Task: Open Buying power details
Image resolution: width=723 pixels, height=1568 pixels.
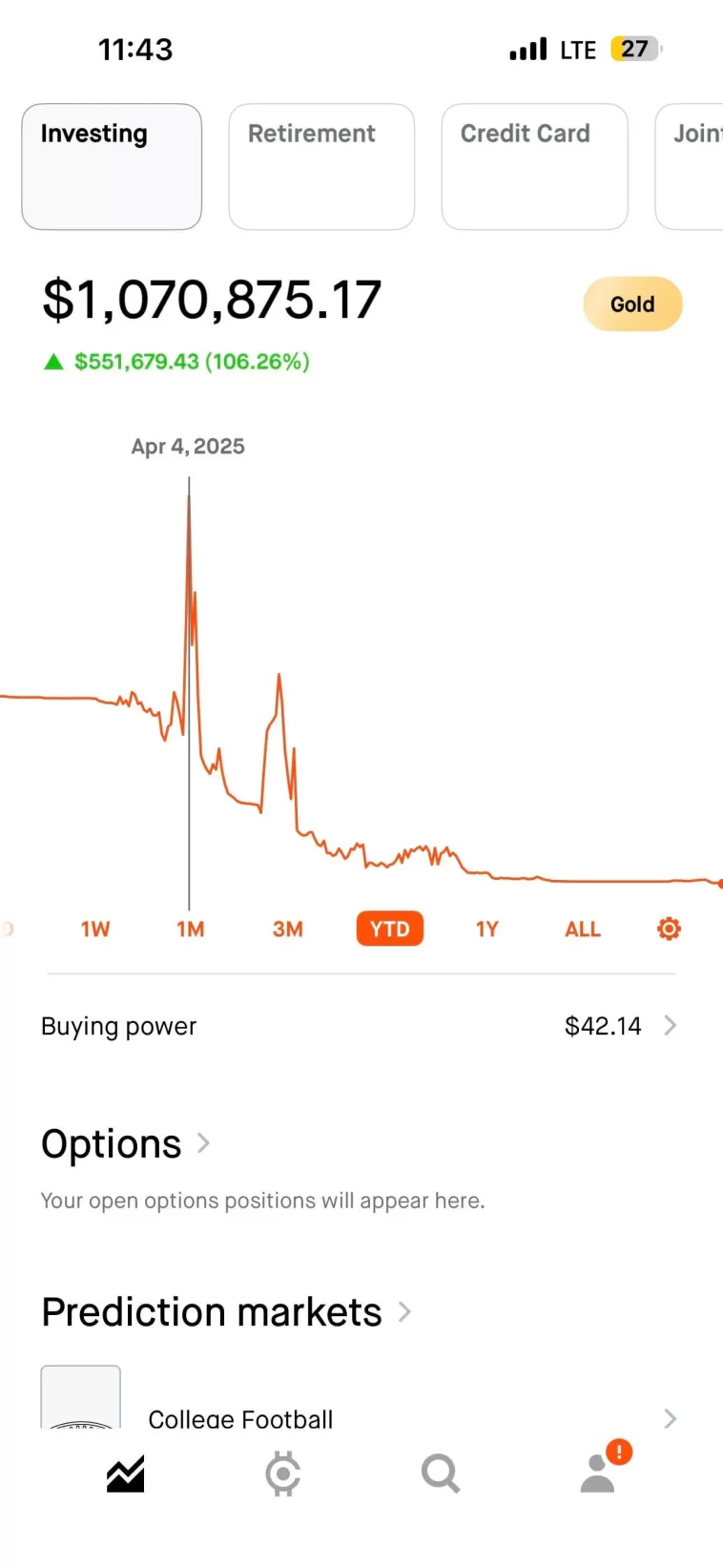Action: (x=361, y=1026)
